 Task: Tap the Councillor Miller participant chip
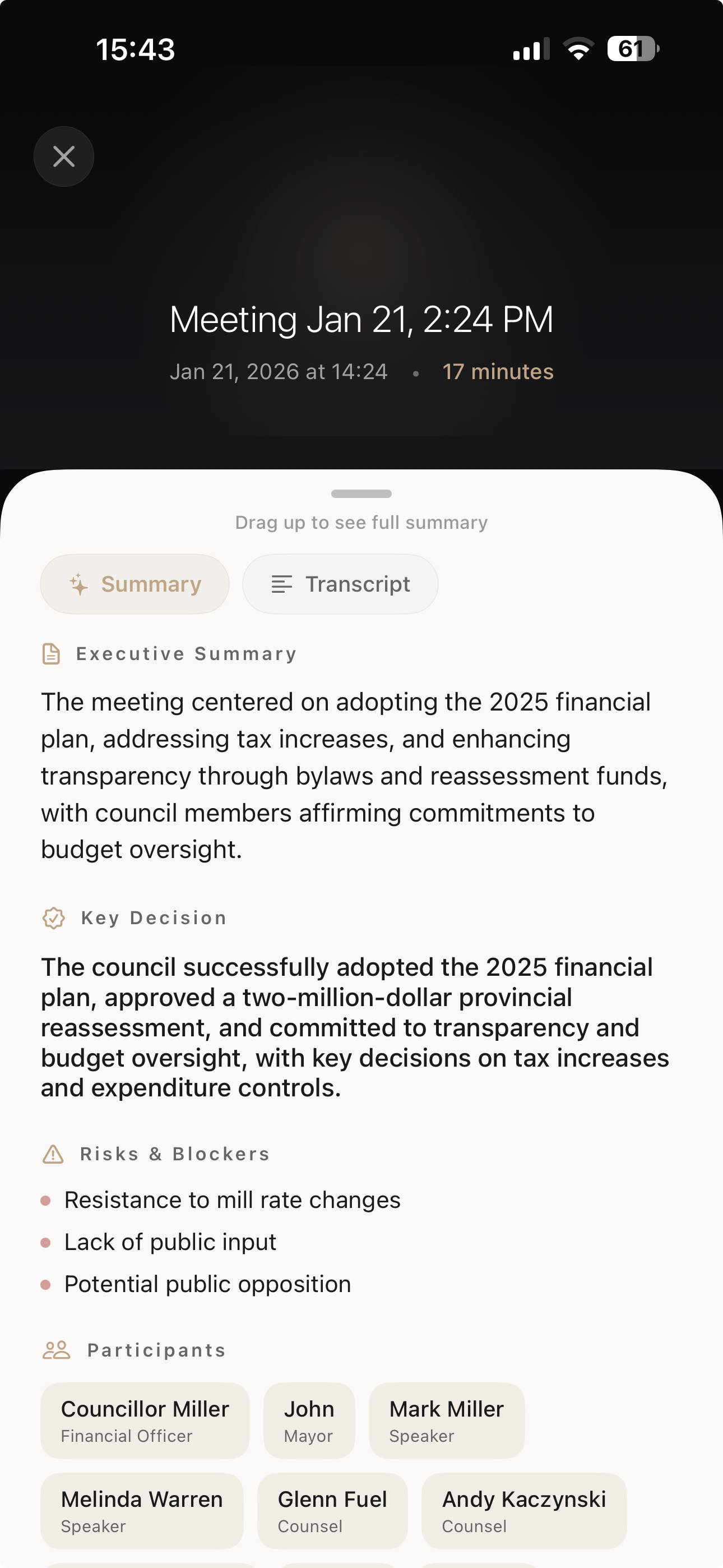pyautogui.click(x=145, y=1420)
